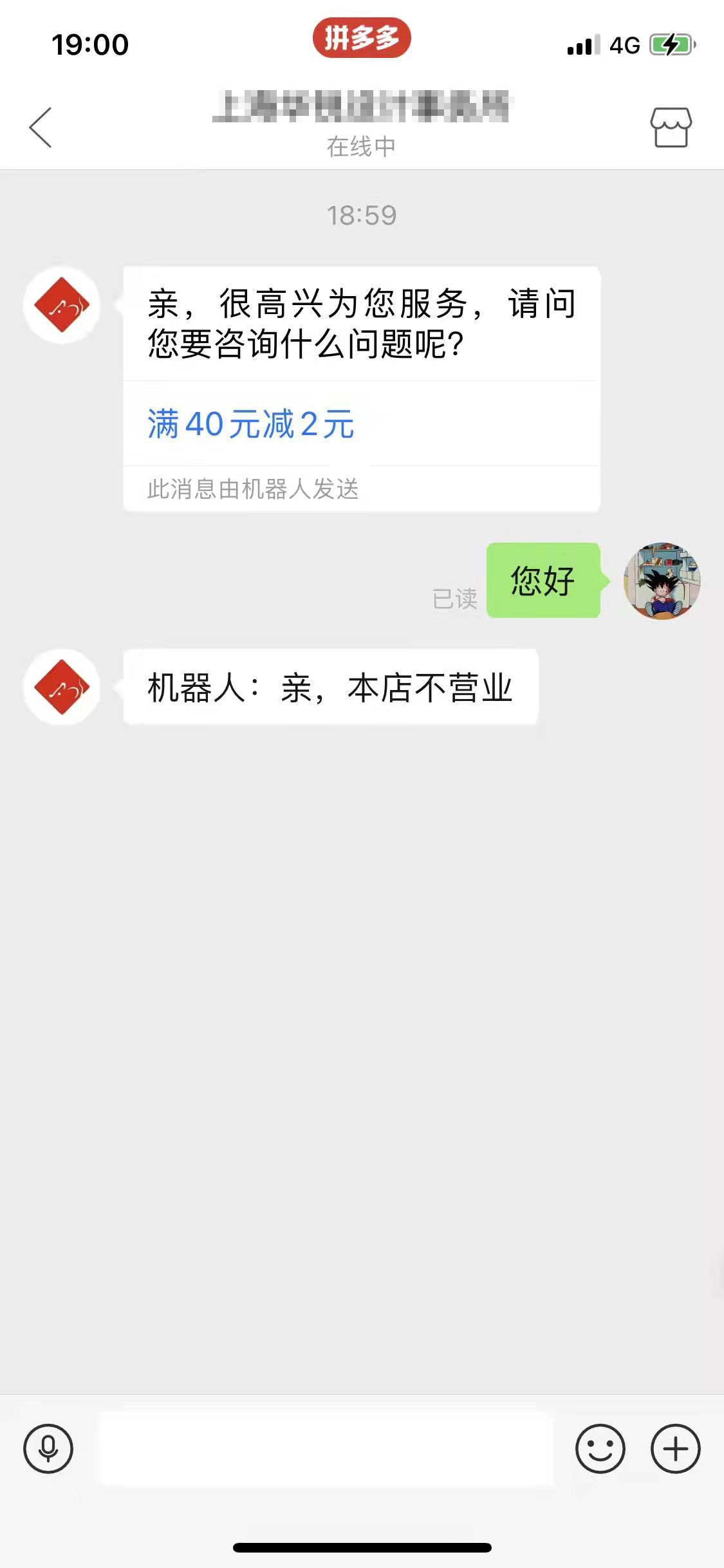This screenshot has width=724, height=1568.
Task: Tap your Goku profile avatar
Action: coord(660,581)
